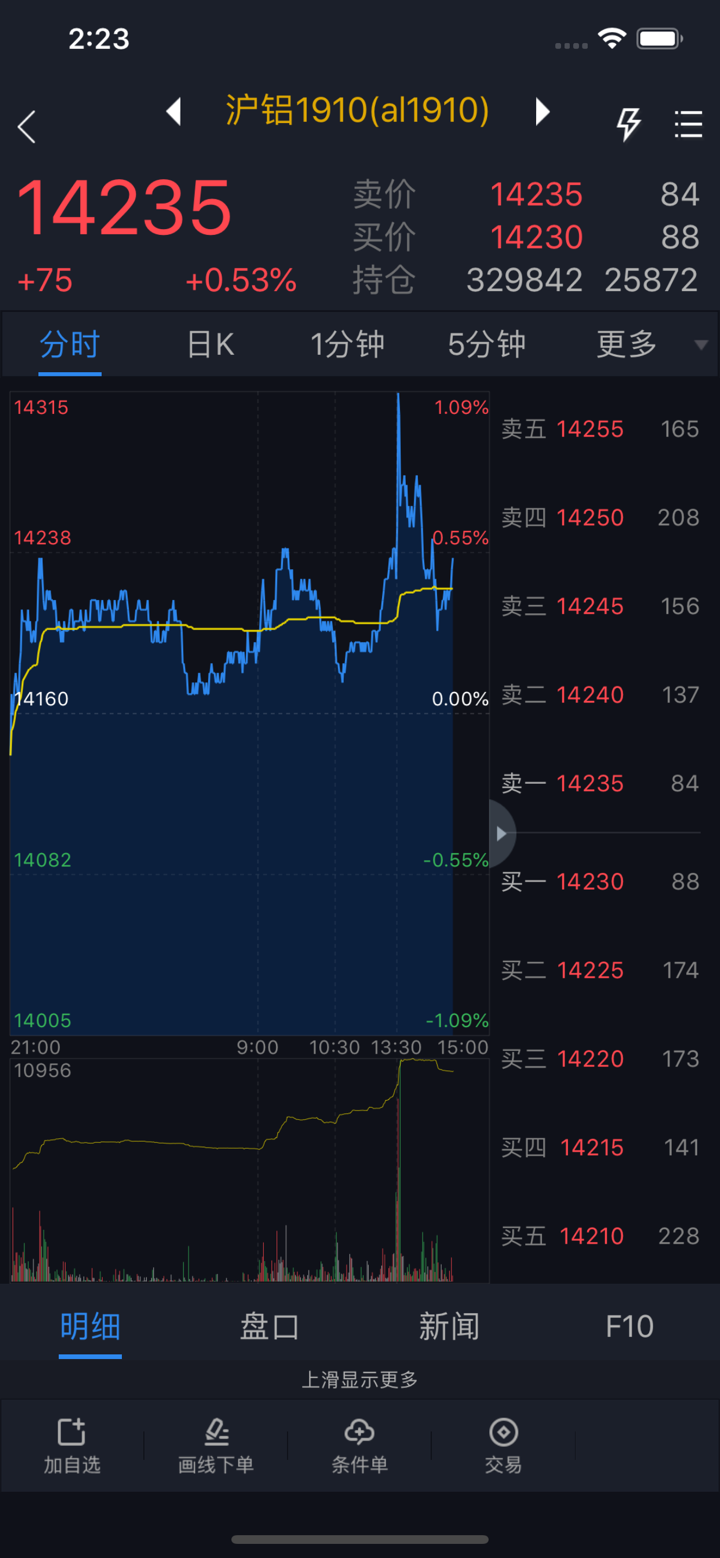Open the F10 tab
Viewport: 720px width, 1558px height.
click(x=629, y=1327)
